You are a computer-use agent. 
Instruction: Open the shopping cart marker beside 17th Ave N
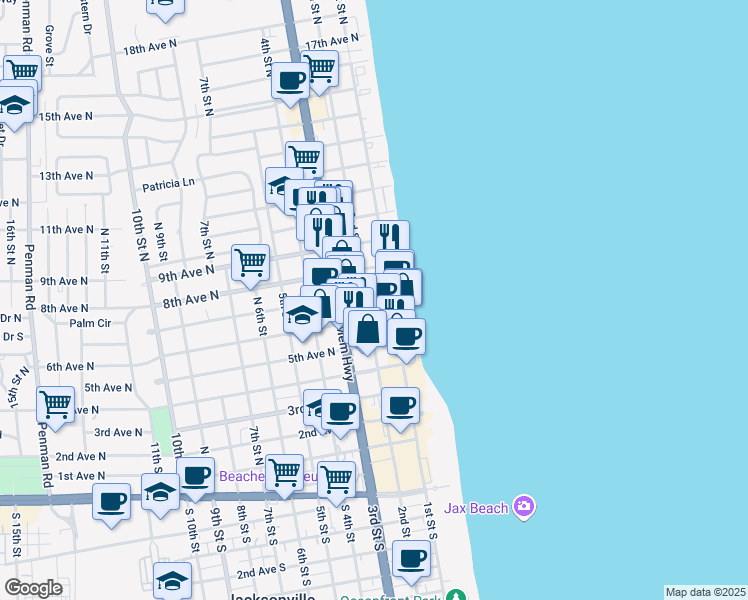(319, 68)
